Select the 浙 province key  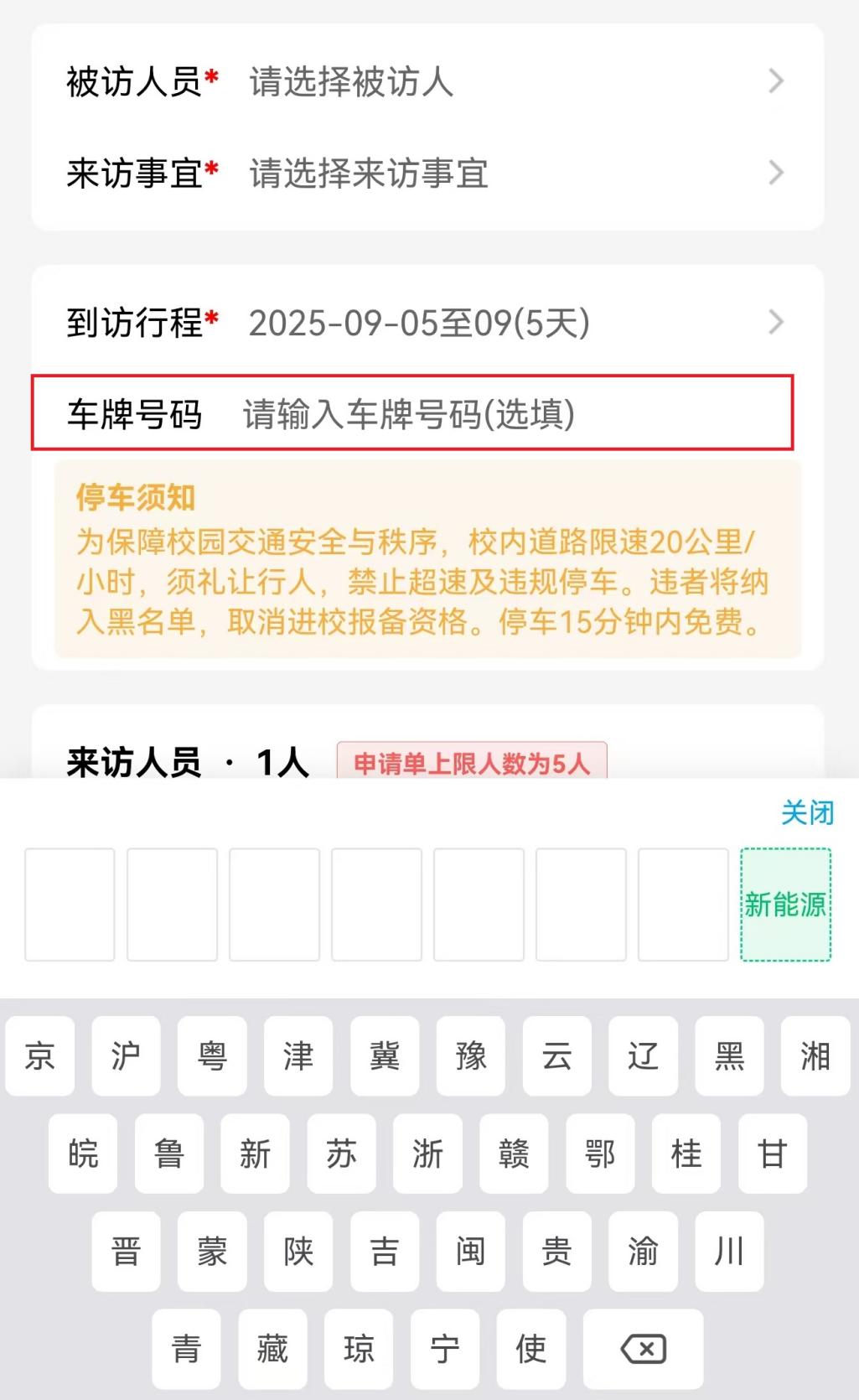(427, 1154)
